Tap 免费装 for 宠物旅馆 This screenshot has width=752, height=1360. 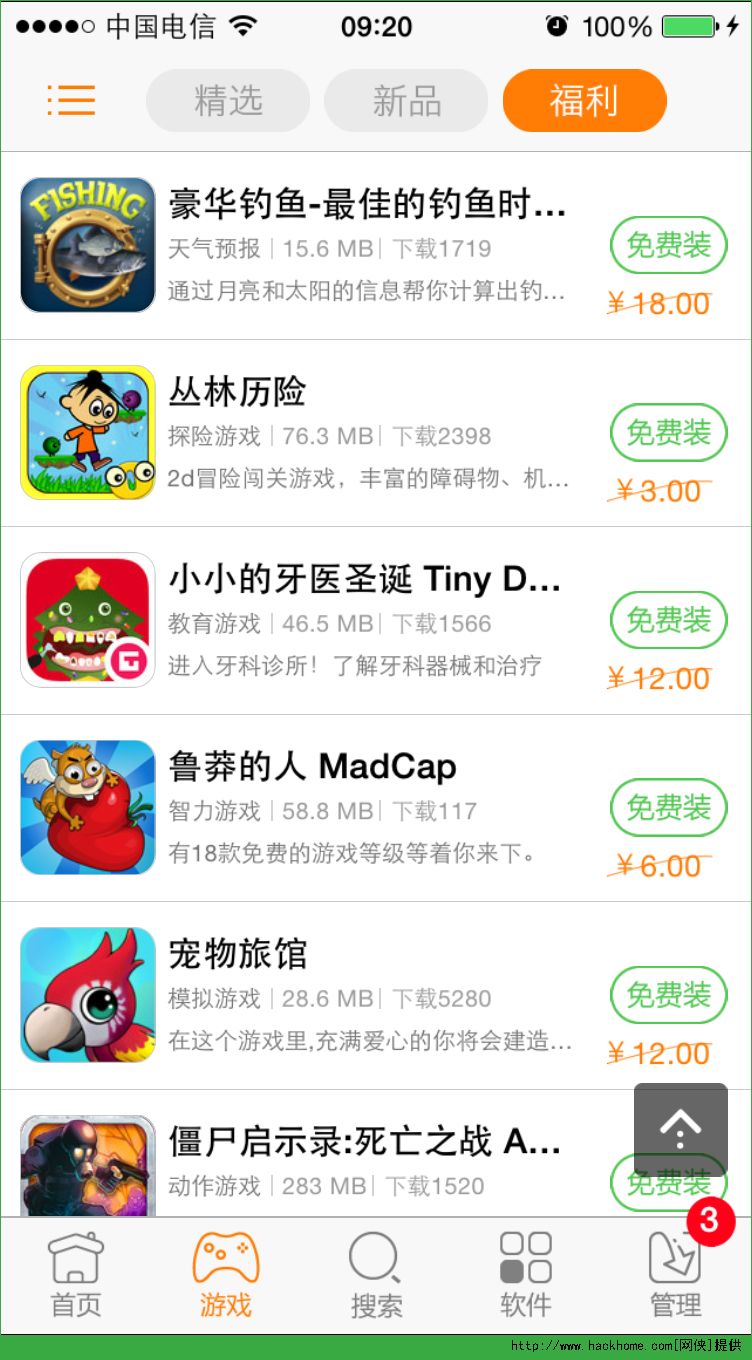point(668,995)
